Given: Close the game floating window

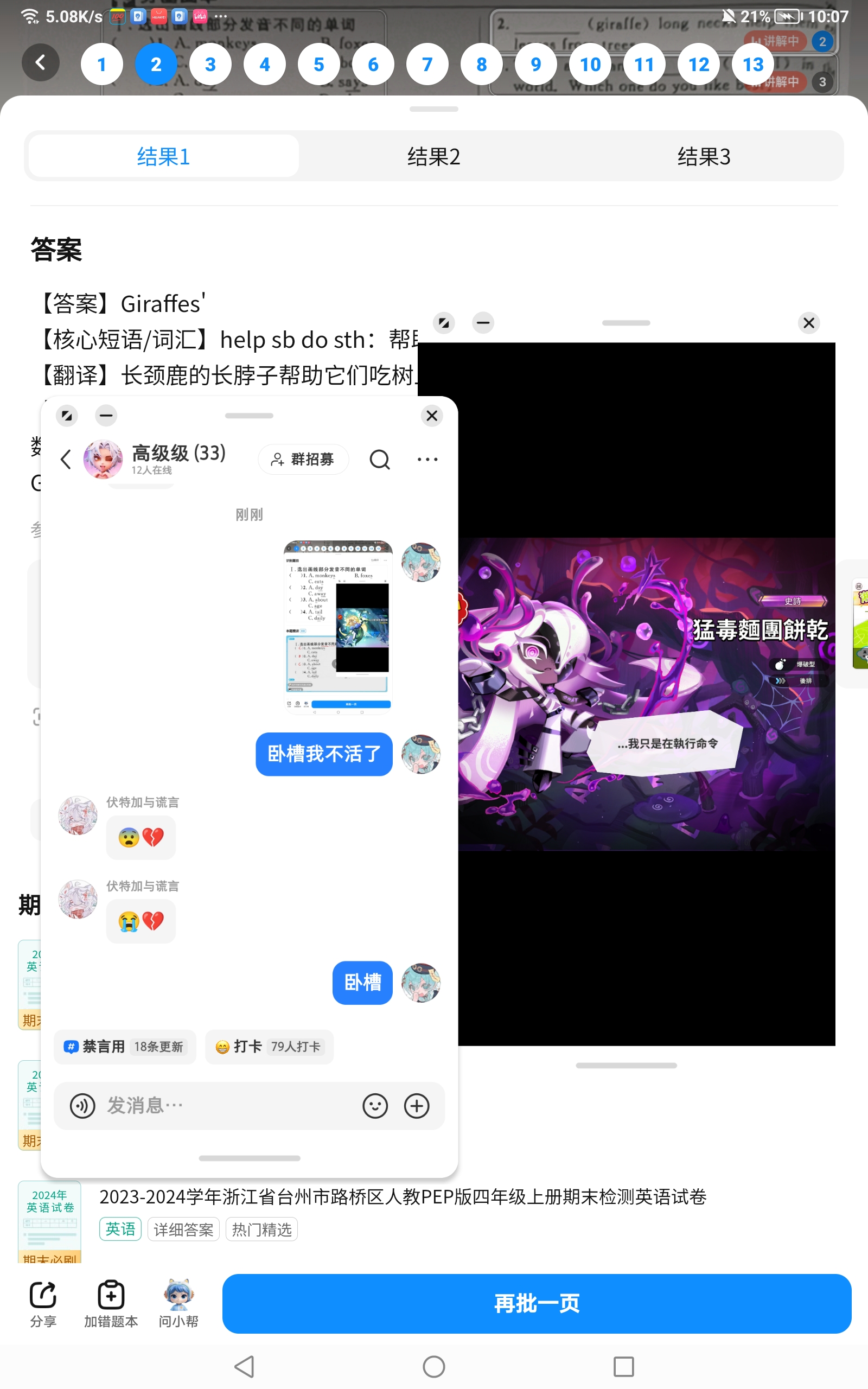Looking at the screenshot, I should [x=808, y=323].
